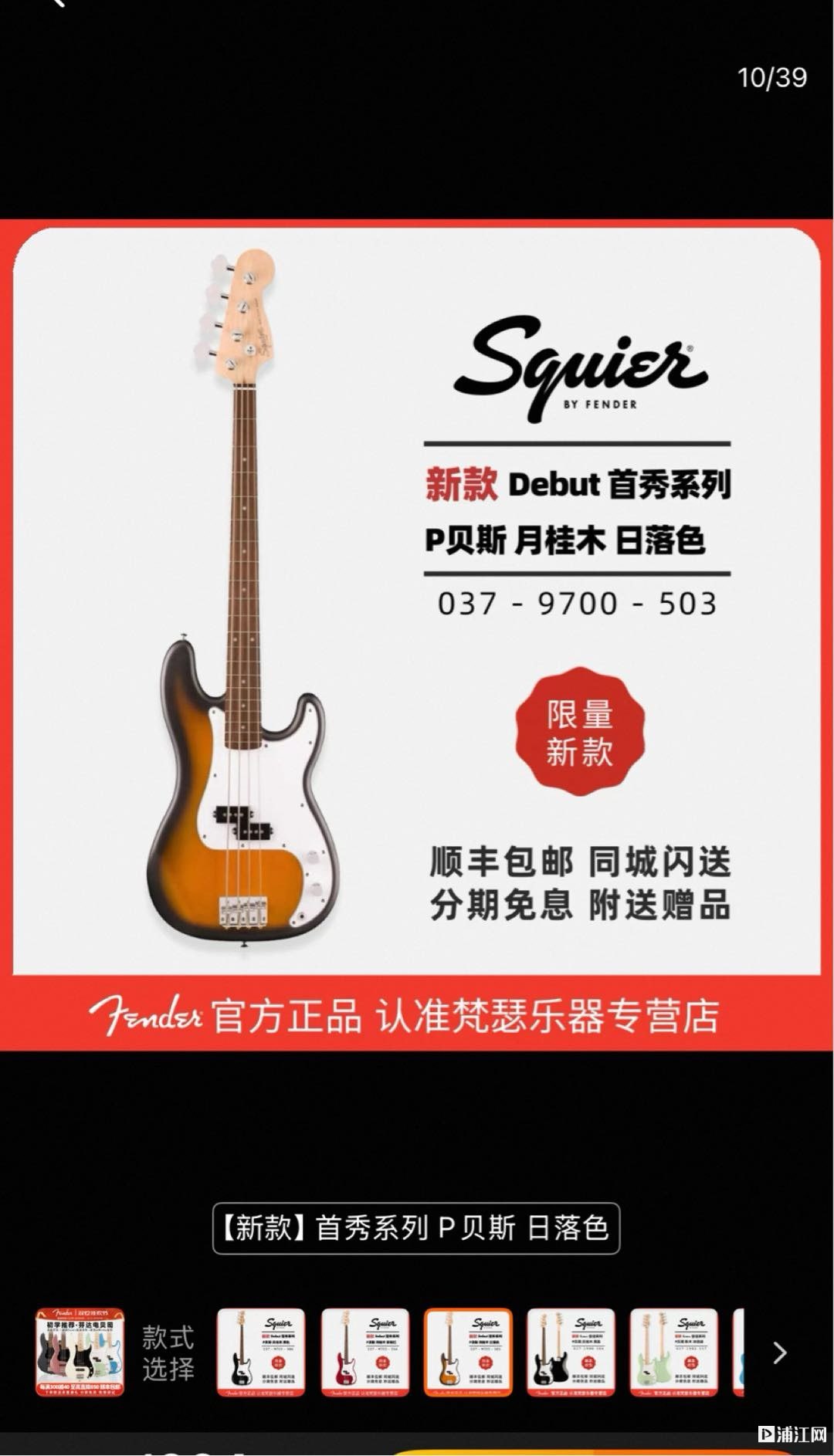The image size is (834, 1456).
Task: Select the two black basses style thumbnail
Action: coord(571,1352)
